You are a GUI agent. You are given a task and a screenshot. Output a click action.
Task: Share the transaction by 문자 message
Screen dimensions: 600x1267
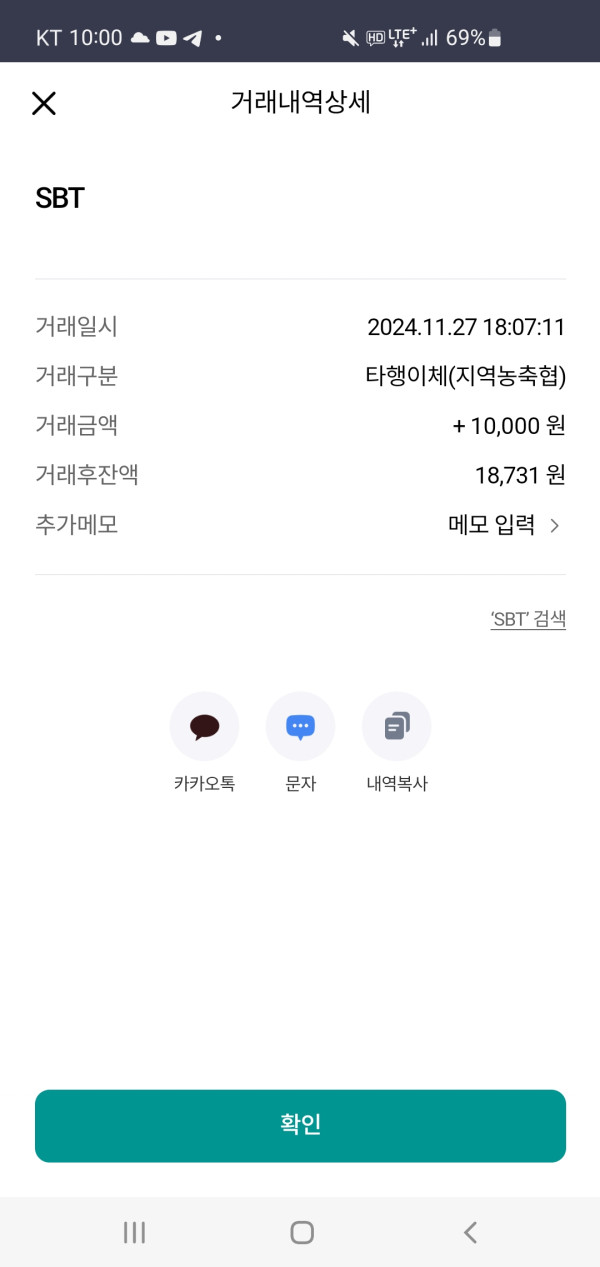coord(300,727)
